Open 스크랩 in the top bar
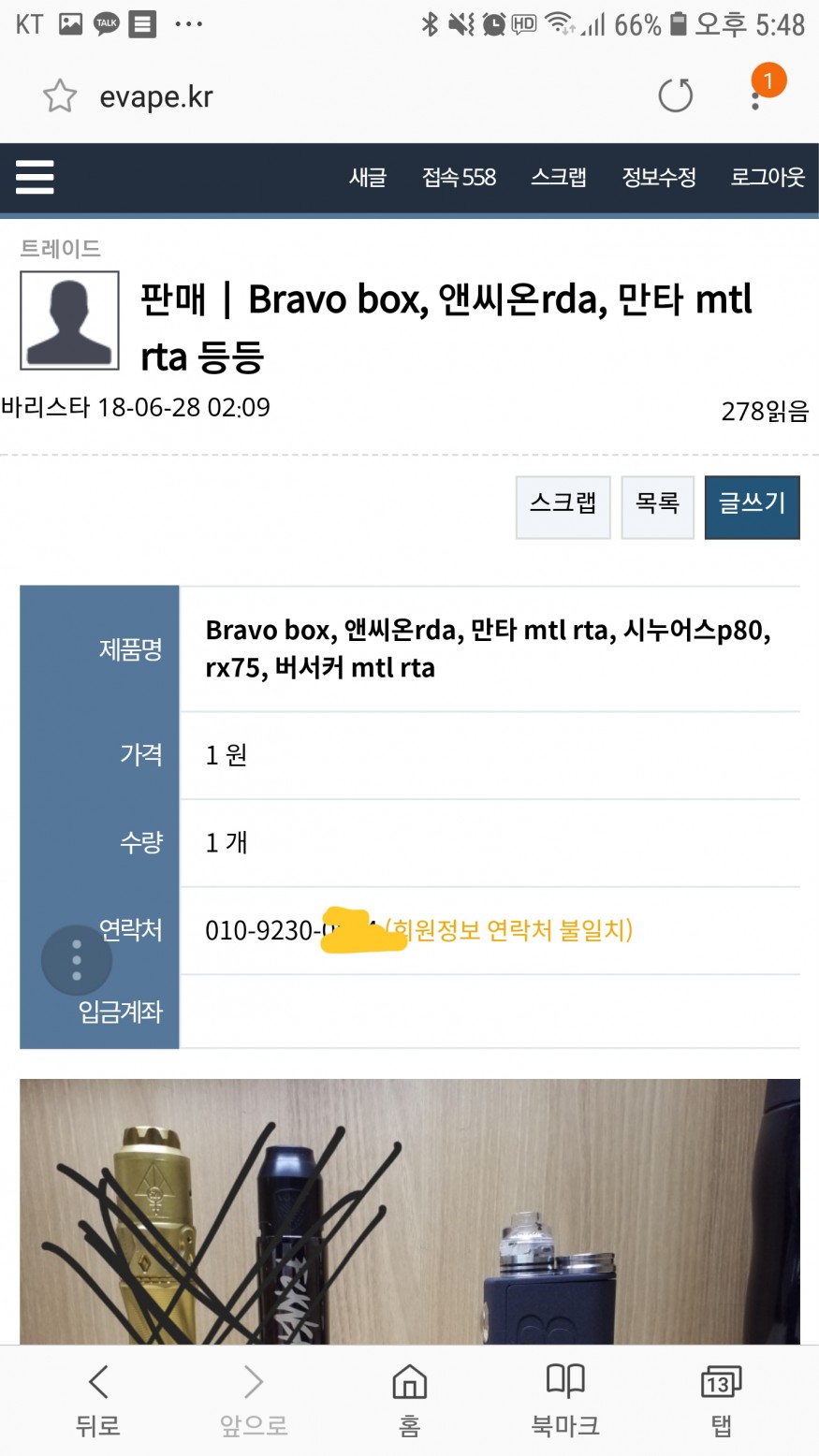 pyautogui.click(x=559, y=177)
